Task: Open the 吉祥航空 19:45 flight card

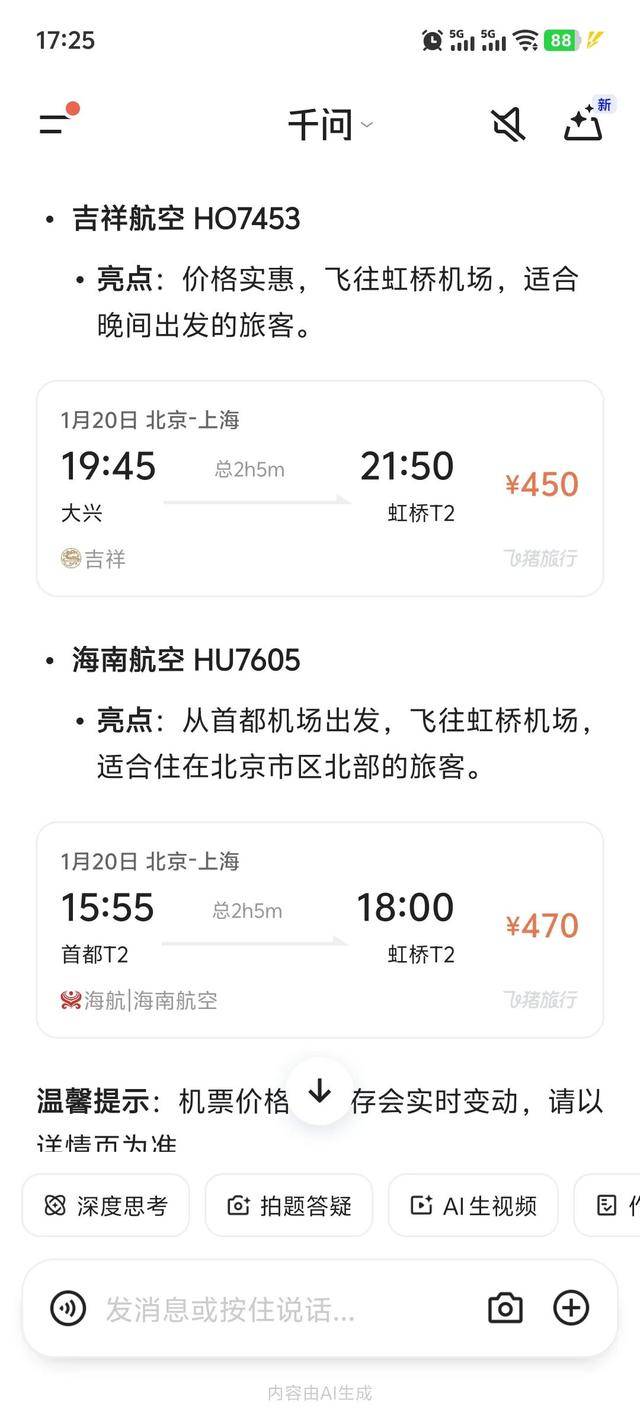Action: [x=320, y=488]
